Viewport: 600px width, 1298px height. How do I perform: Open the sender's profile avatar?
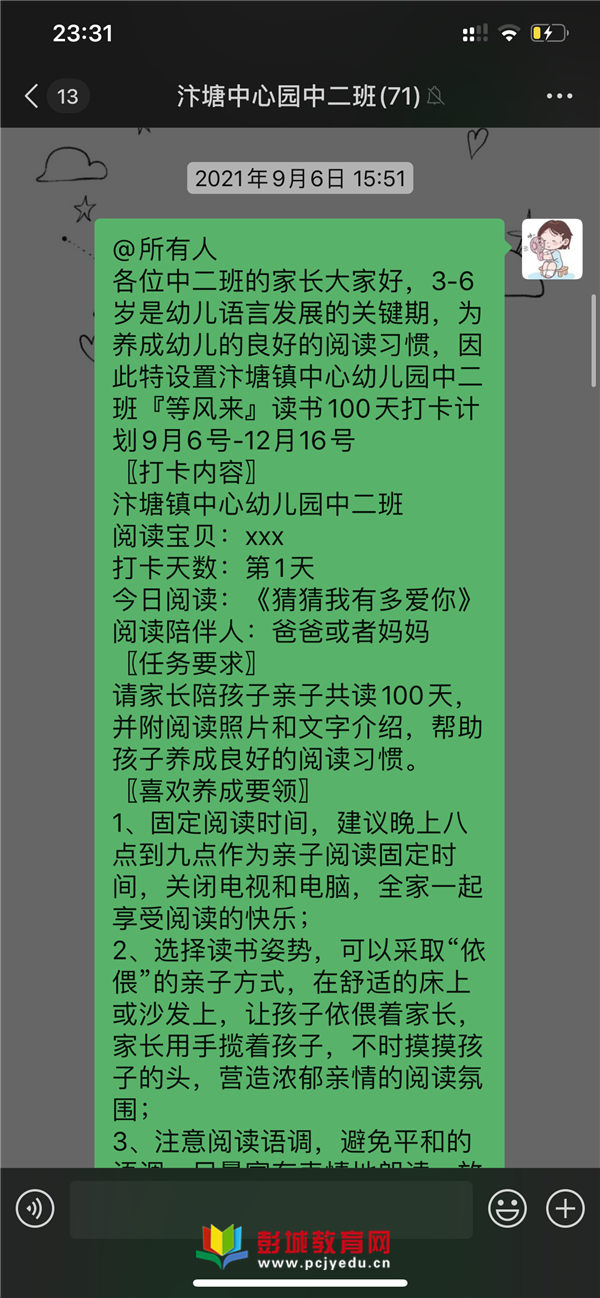552,250
